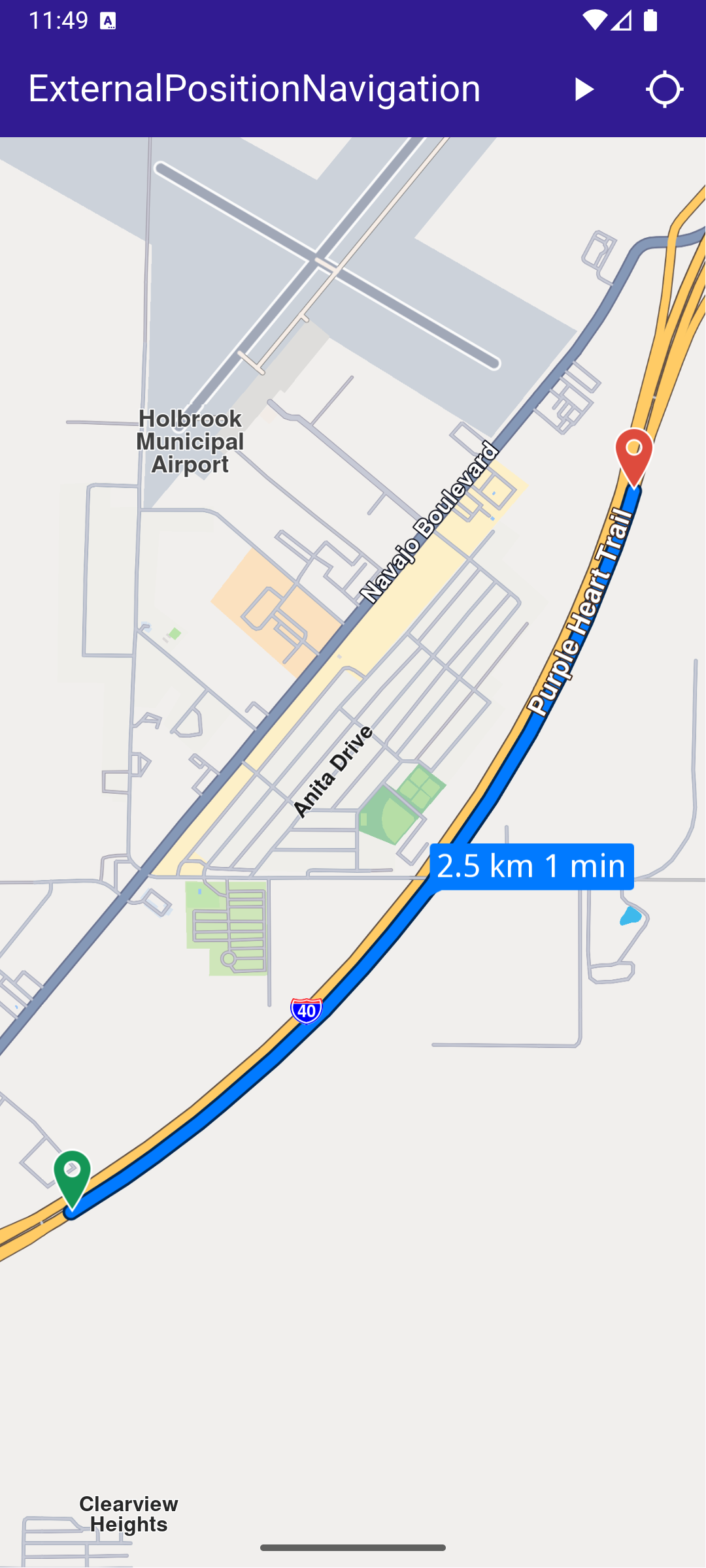Recenter map on current location
The height and width of the screenshot is (1568, 706).
pos(665,90)
